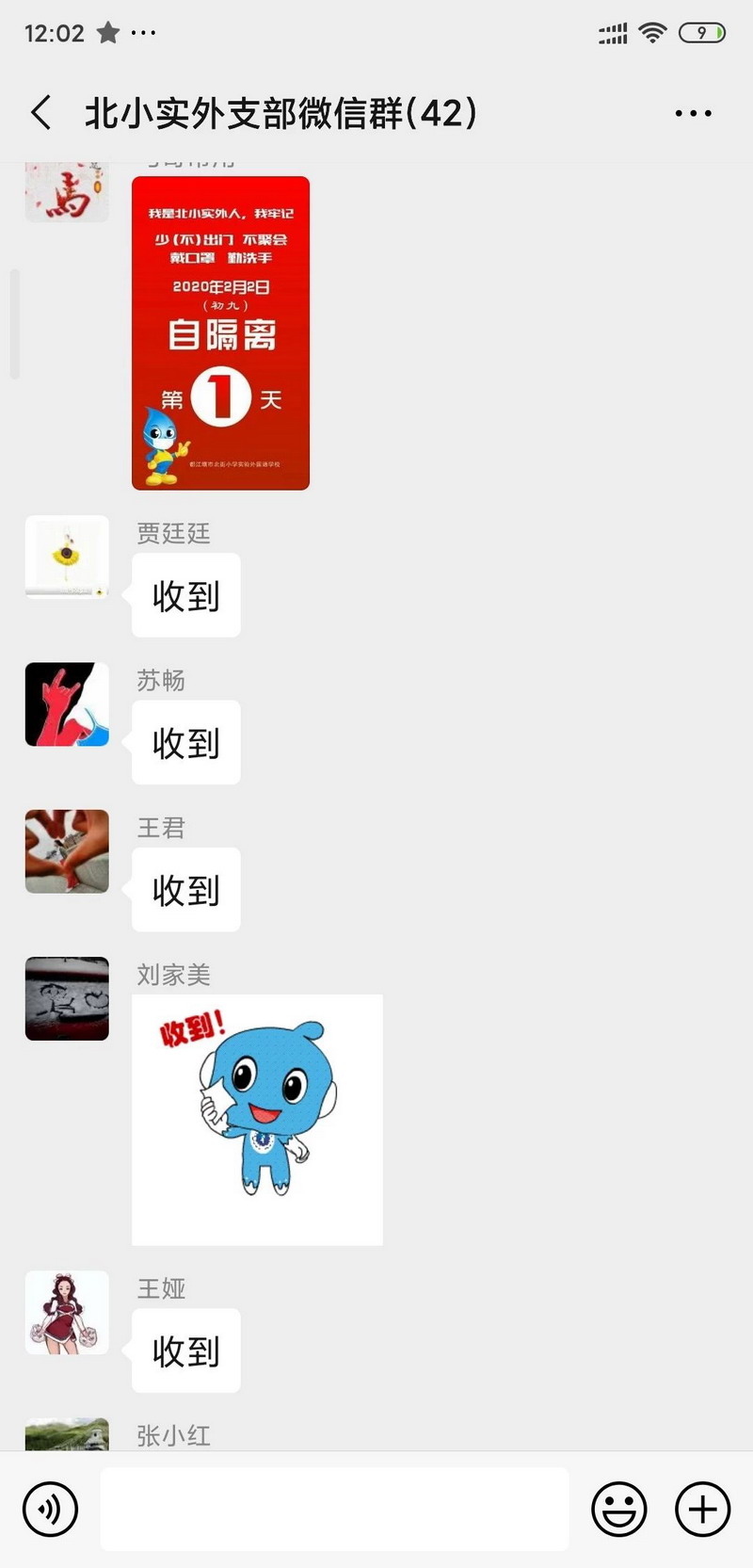Go back from the group chat
Screen dimensions: 753x1568
(x=41, y=113)
